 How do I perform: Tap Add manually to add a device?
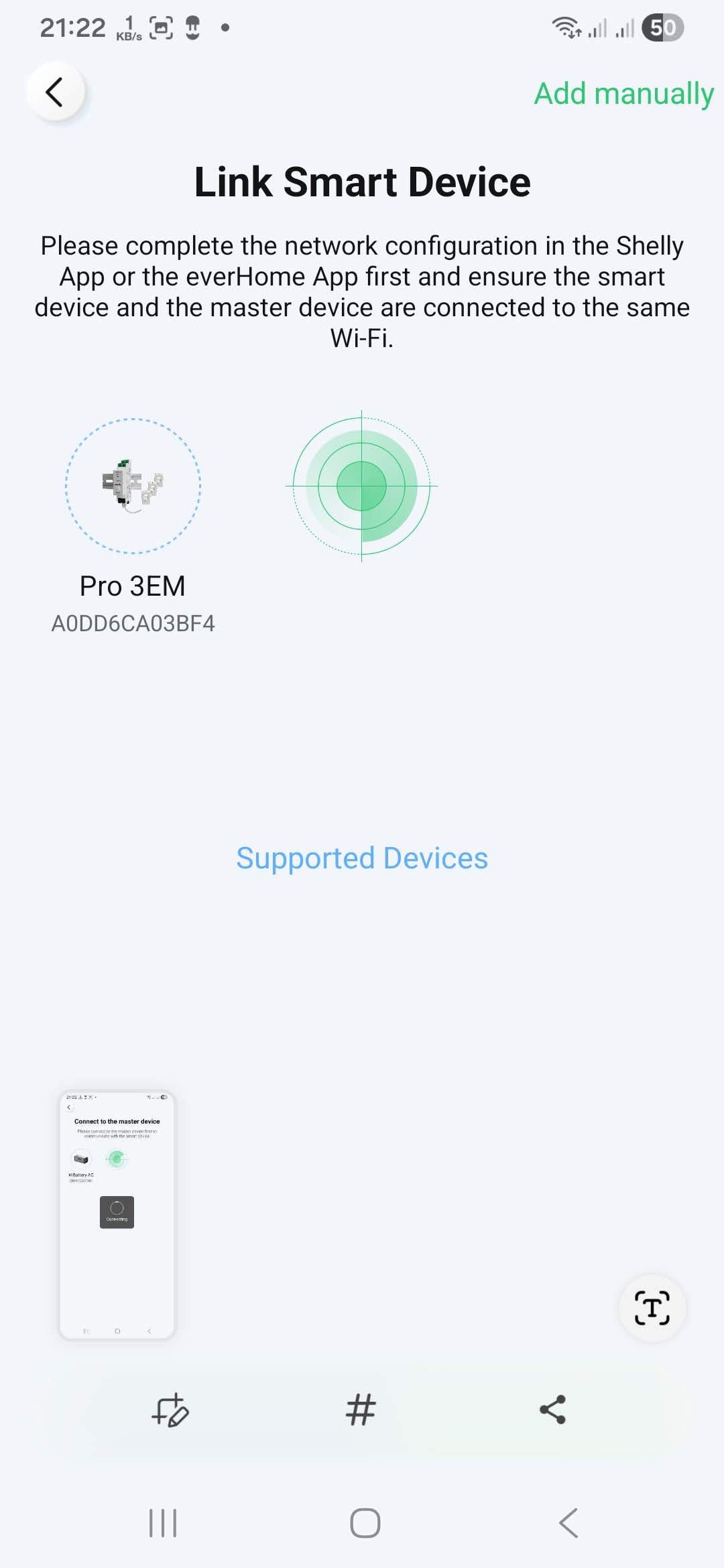pos(623,93)
